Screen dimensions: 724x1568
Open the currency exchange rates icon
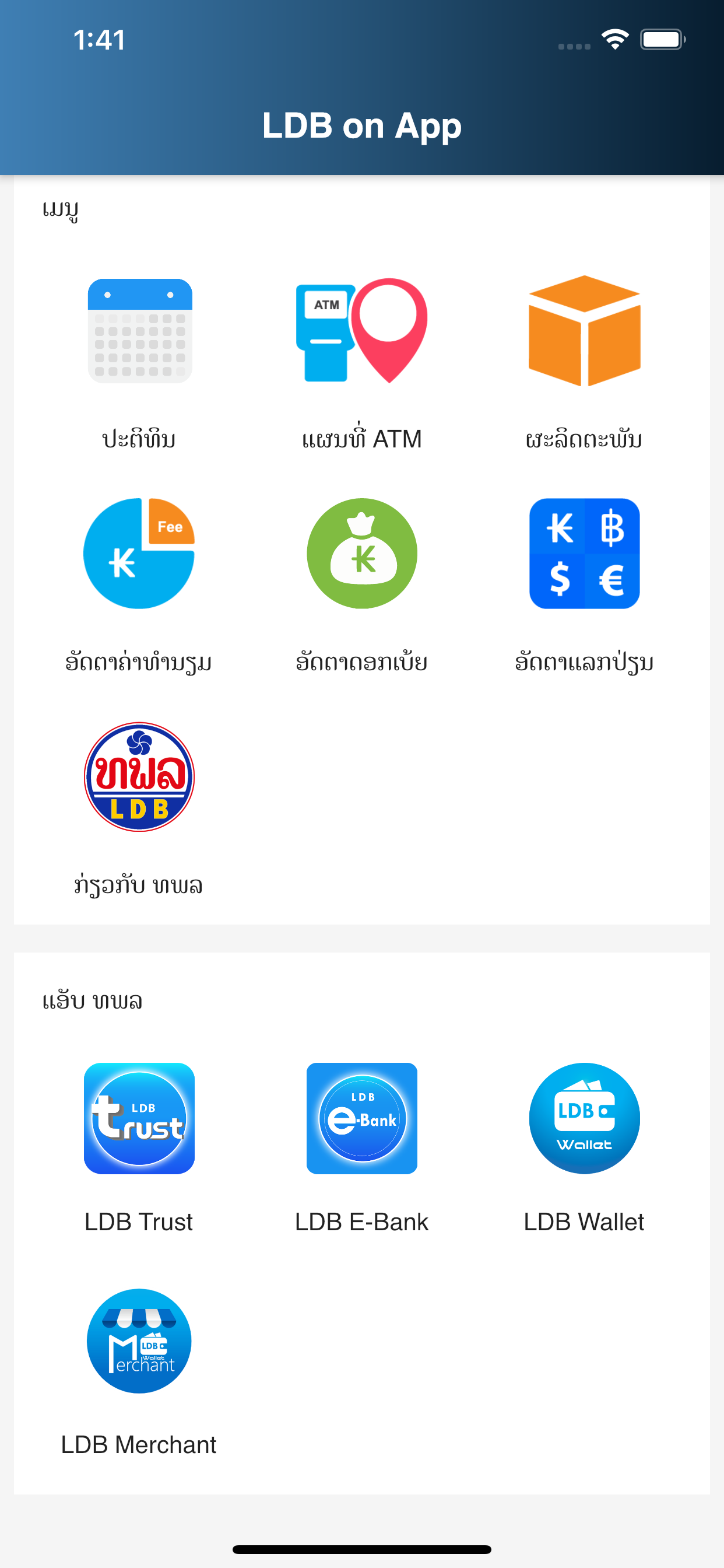(585, 554)
